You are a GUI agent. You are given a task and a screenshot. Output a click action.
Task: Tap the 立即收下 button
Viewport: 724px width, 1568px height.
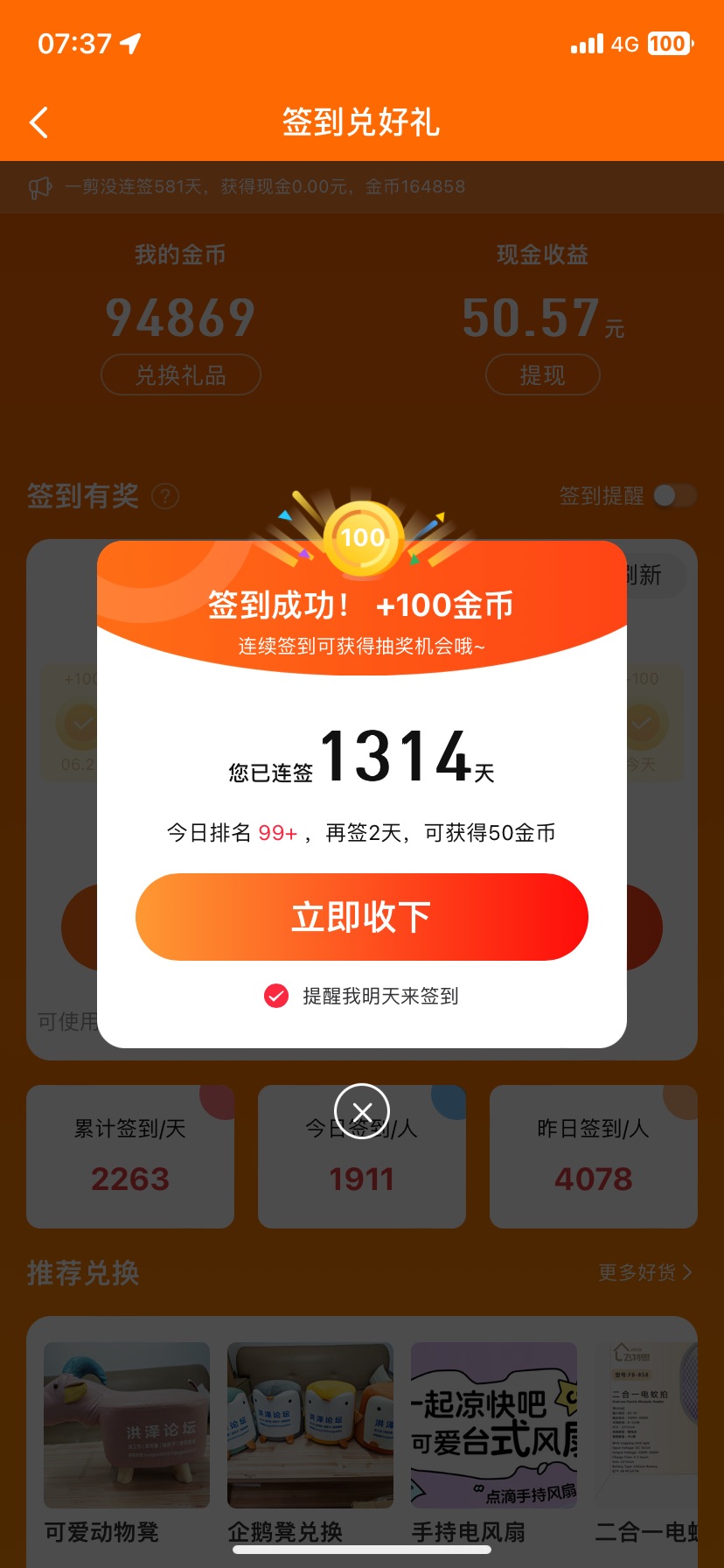click(361, 916)
